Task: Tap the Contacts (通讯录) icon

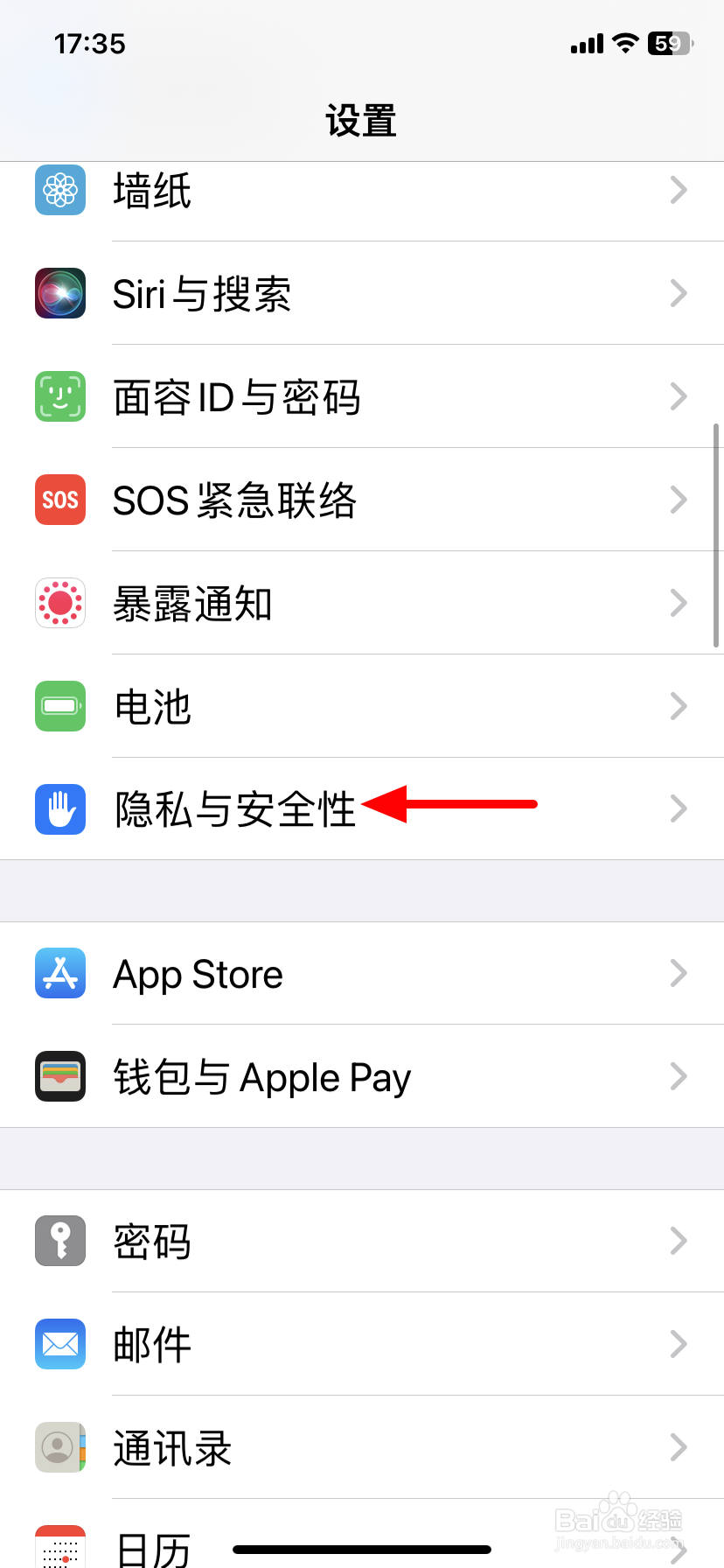Action: coord(59,1447)
